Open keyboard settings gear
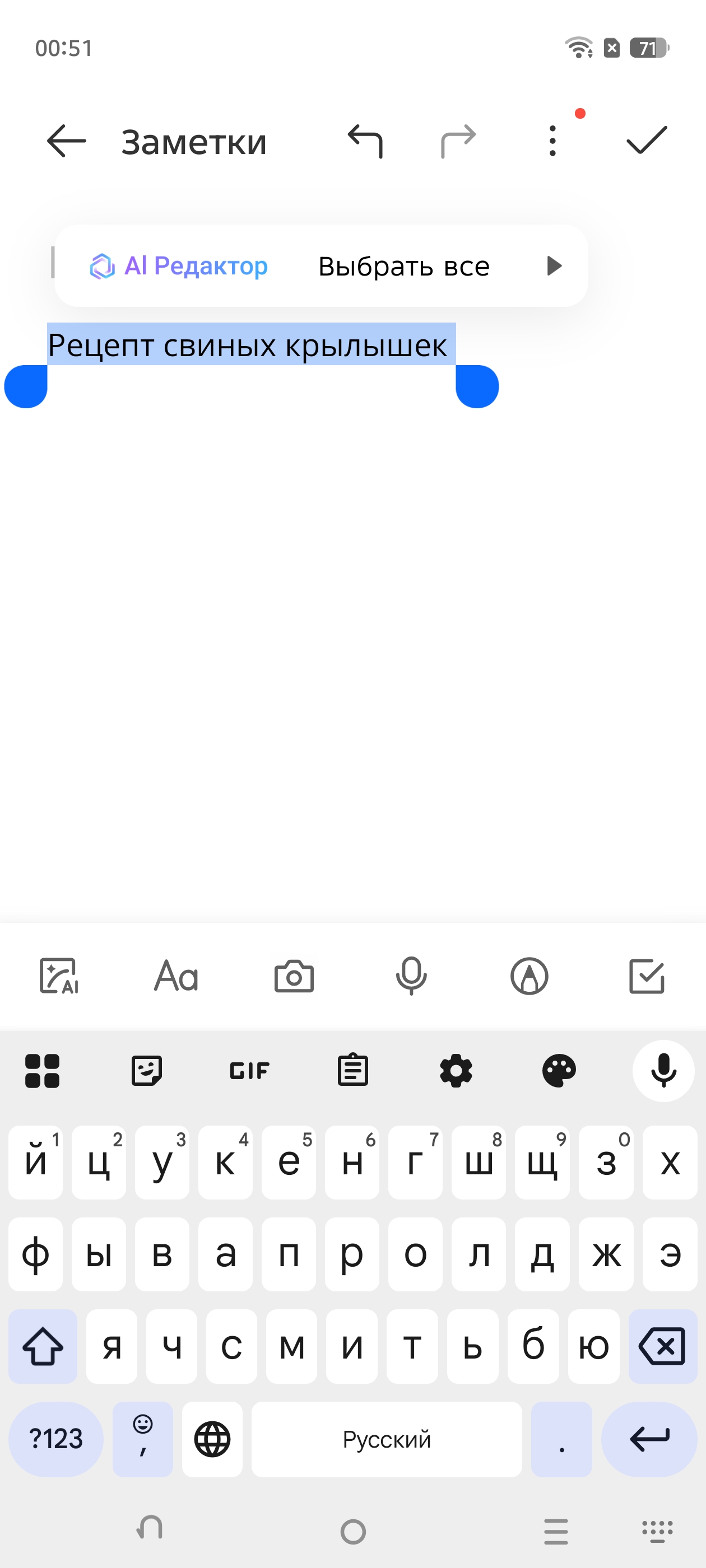The image size is (706, 1568). (x=456, y=1071)
